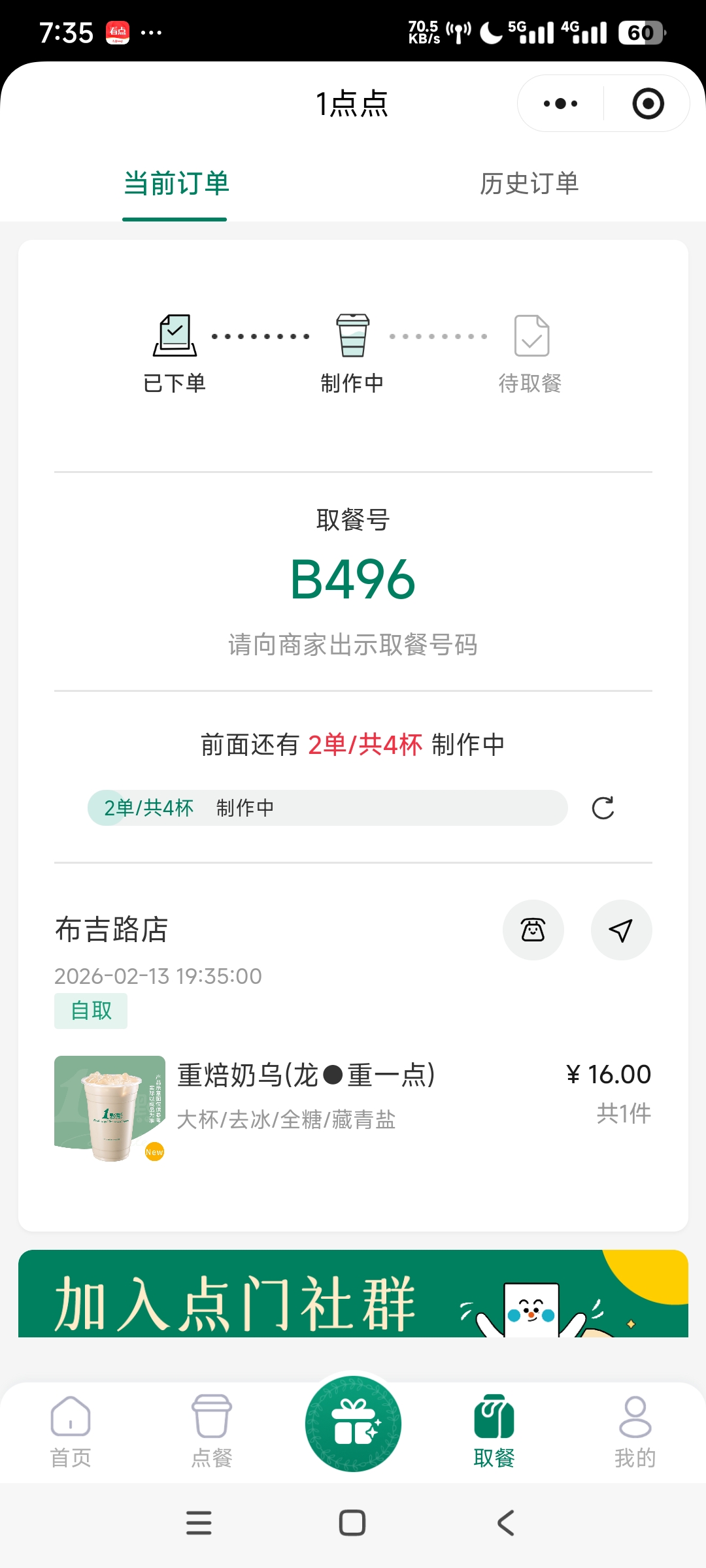Call the 布吉路店 store
Image resolution: width=706 pixels, height=1568 pixels.
pos(533,930)
